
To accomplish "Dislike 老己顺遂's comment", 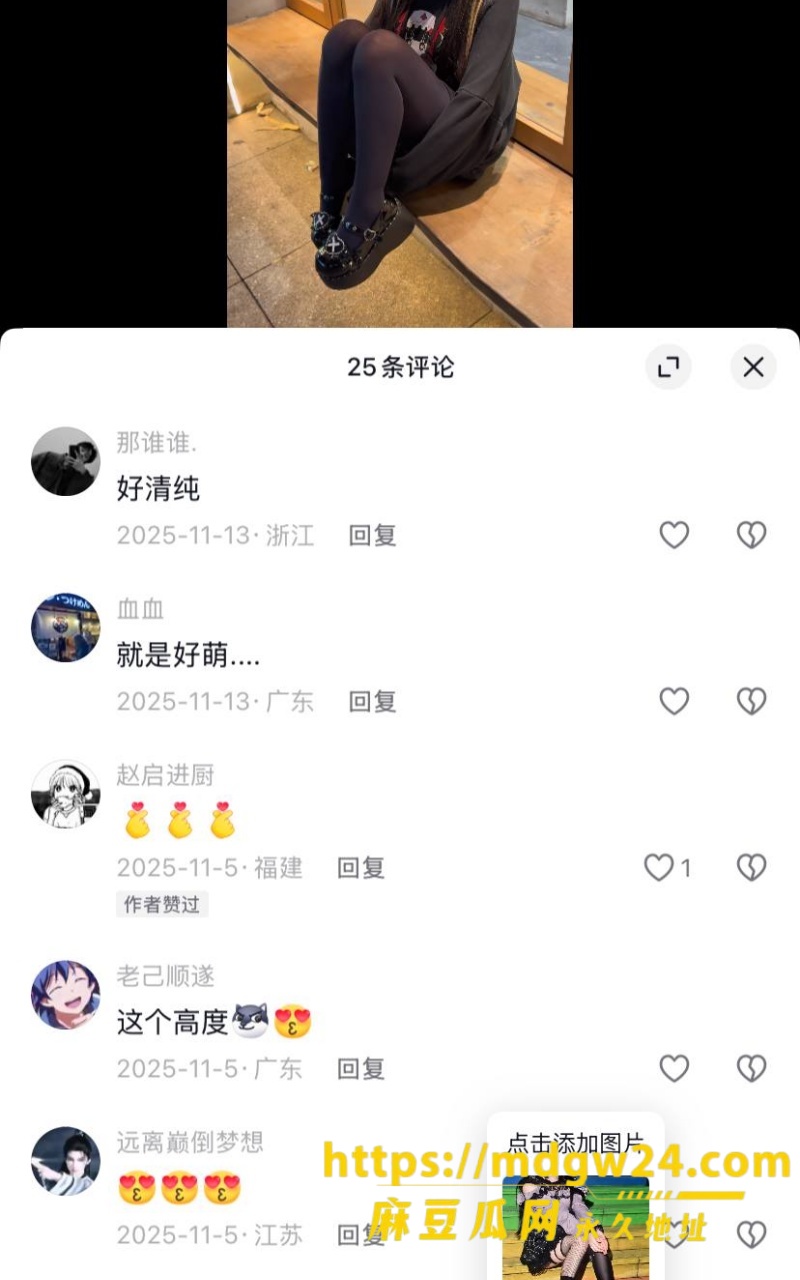I will click(751, 1068).
